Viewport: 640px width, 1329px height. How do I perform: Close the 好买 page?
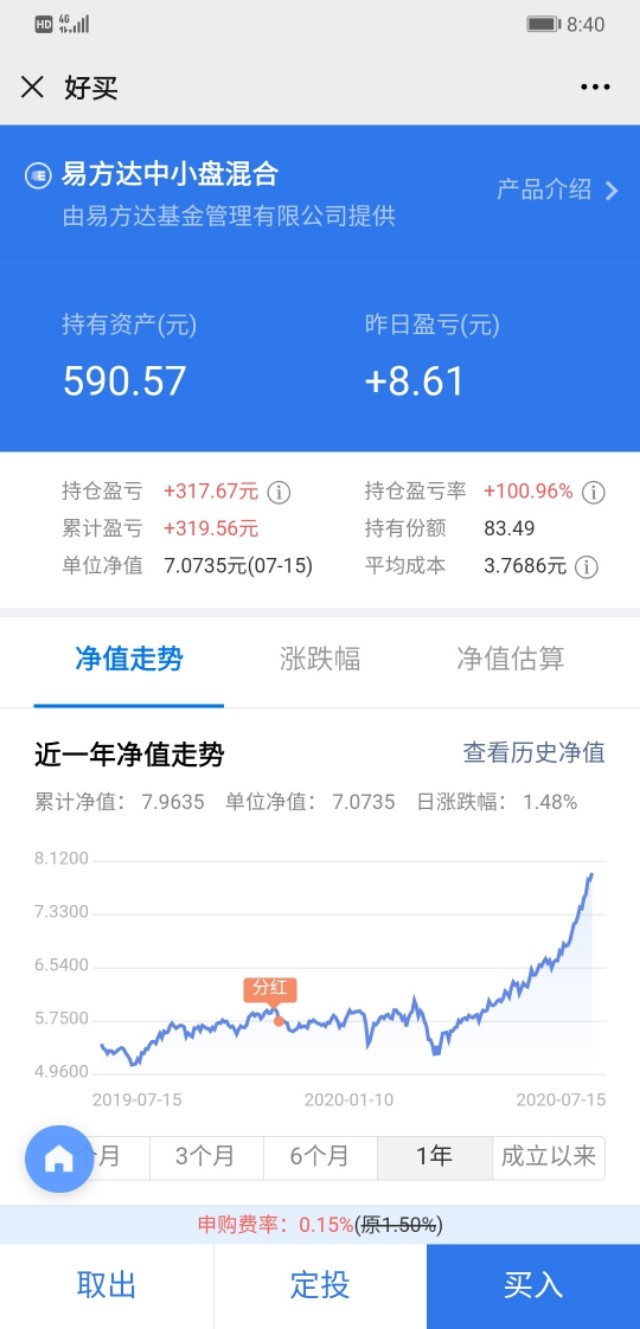point(32,87)
